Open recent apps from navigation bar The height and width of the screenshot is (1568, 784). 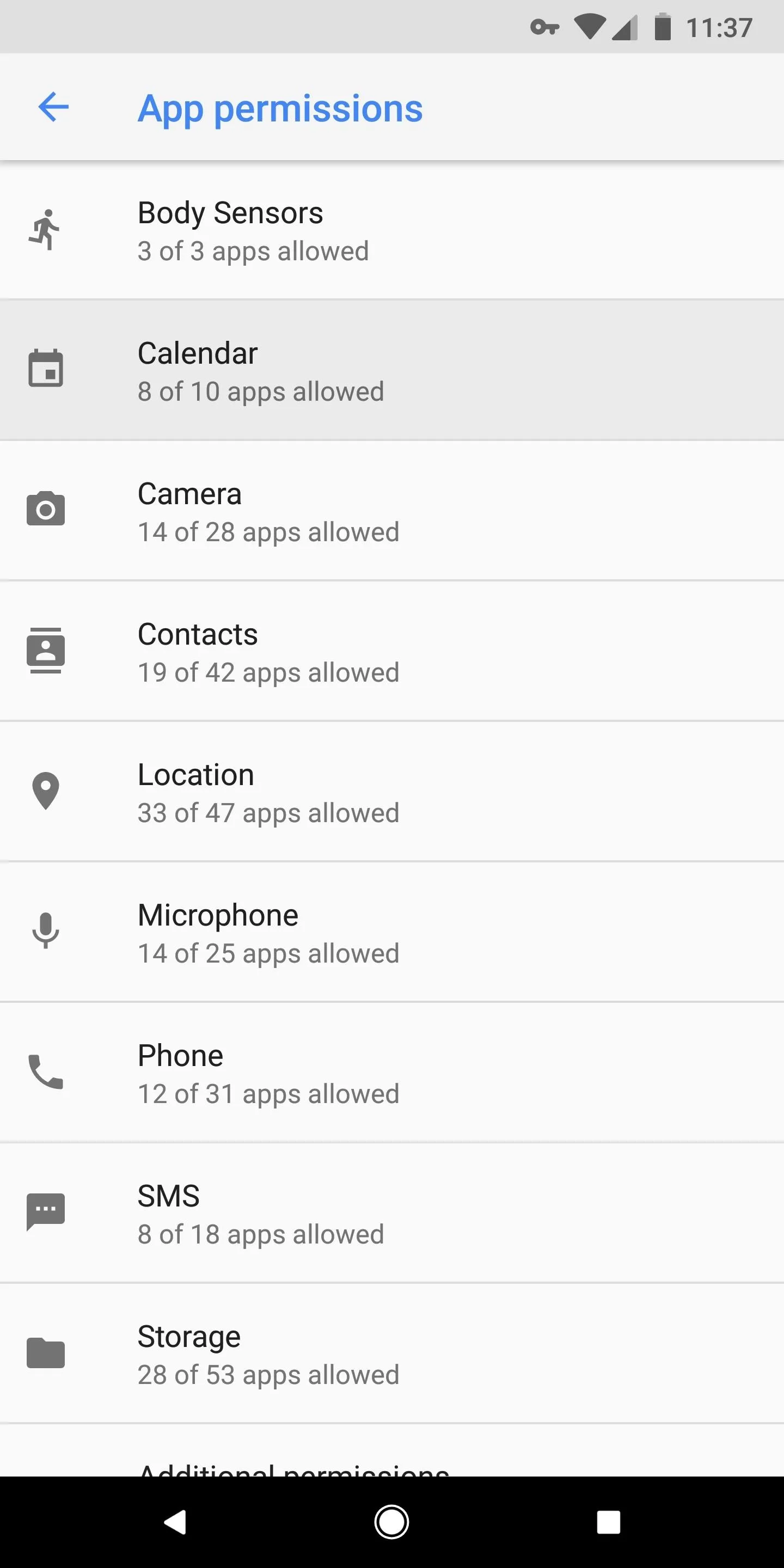coord(608,1522)
